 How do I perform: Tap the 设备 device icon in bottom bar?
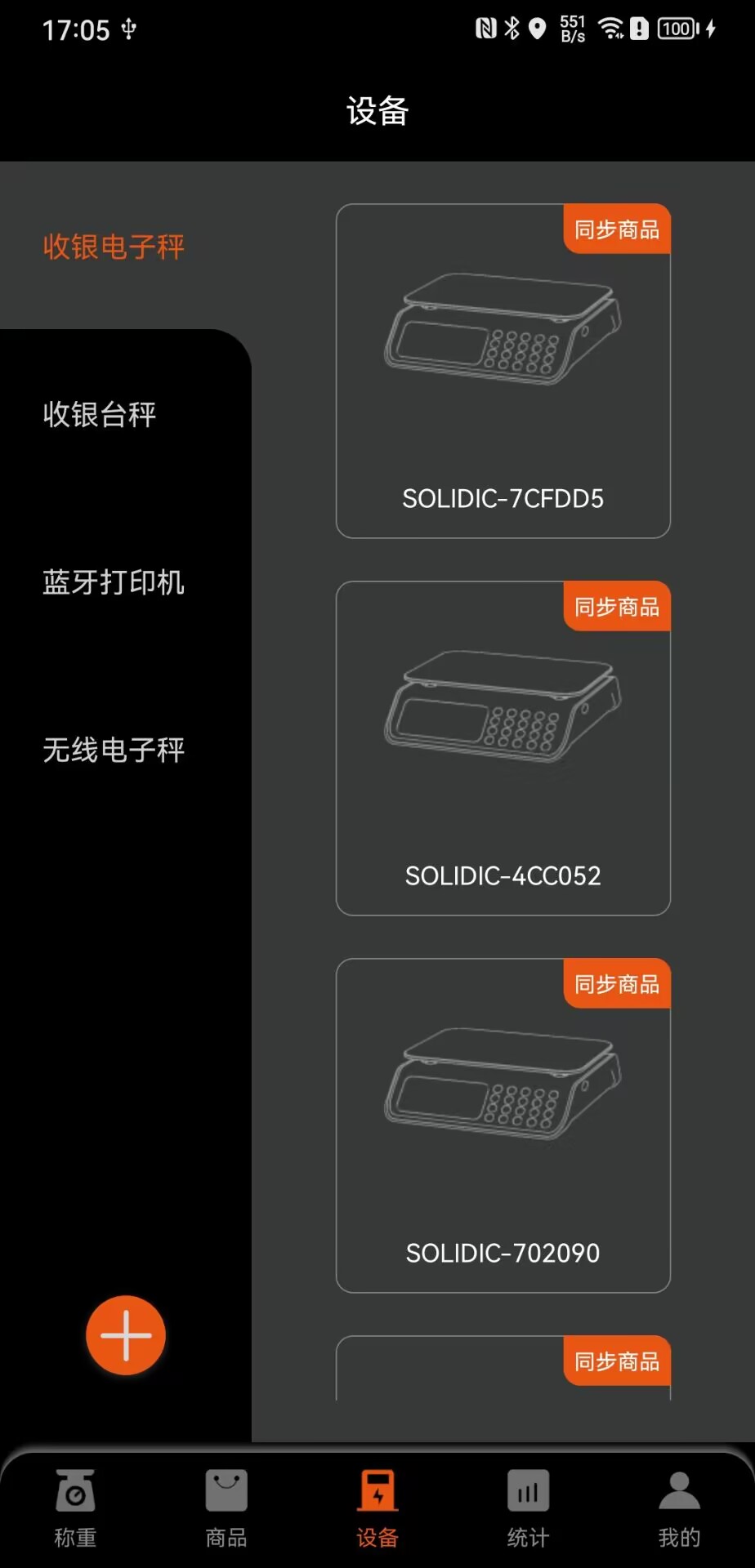tap(377, 1505)
